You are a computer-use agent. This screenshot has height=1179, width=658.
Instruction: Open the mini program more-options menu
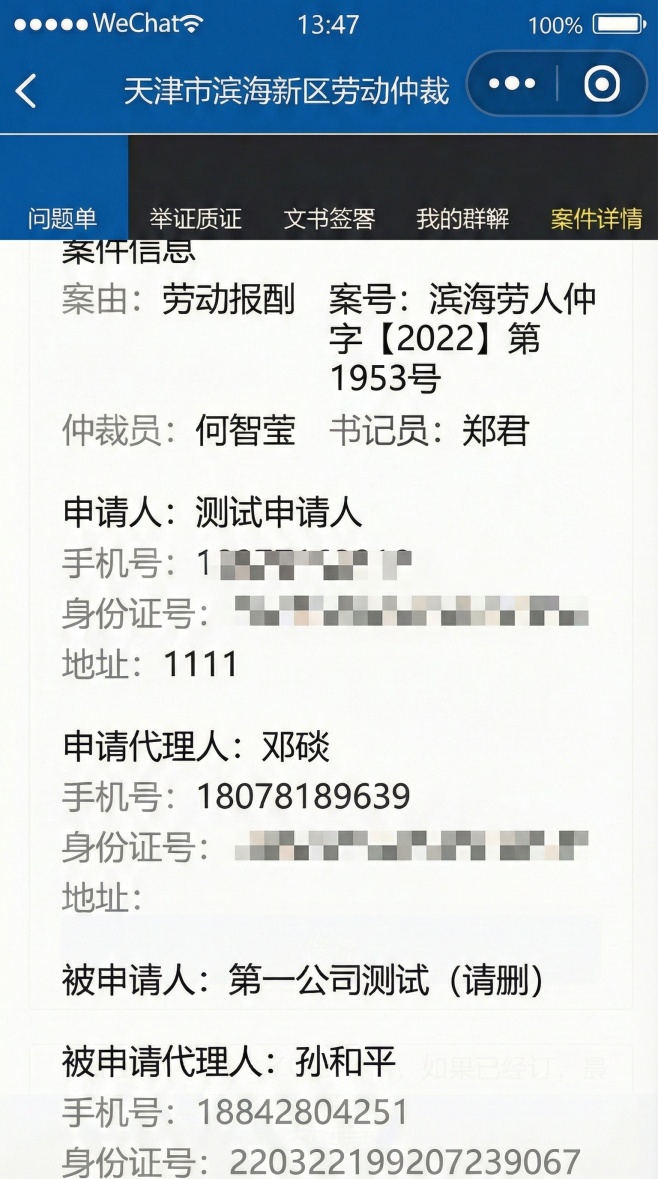[513, 85]
